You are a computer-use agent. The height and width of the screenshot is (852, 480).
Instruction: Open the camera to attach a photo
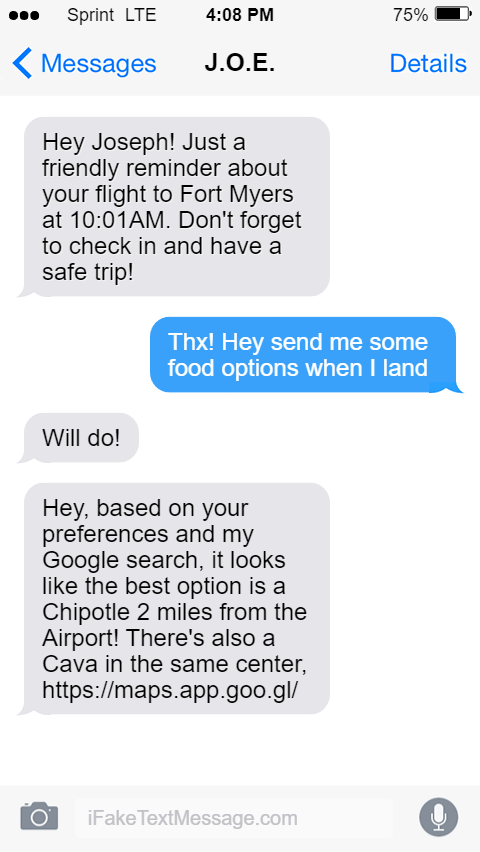[39, 816]
